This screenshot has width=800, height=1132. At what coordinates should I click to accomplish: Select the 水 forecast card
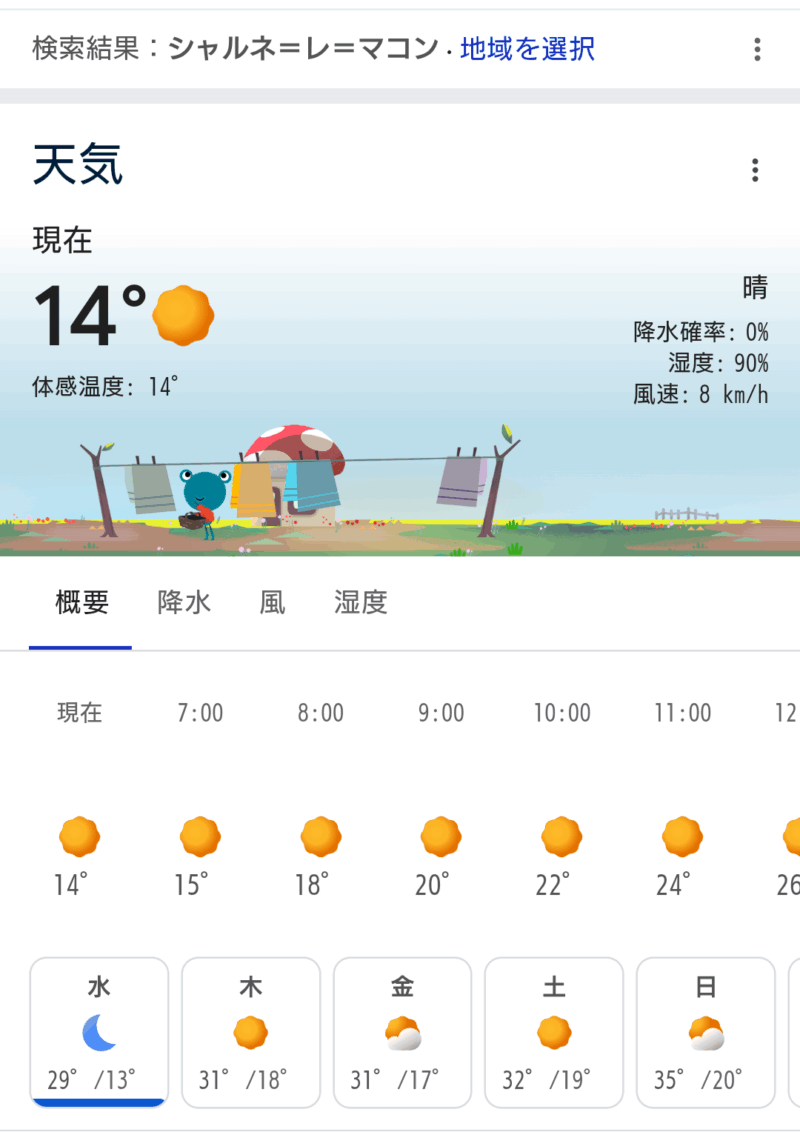coord(99,1032)
